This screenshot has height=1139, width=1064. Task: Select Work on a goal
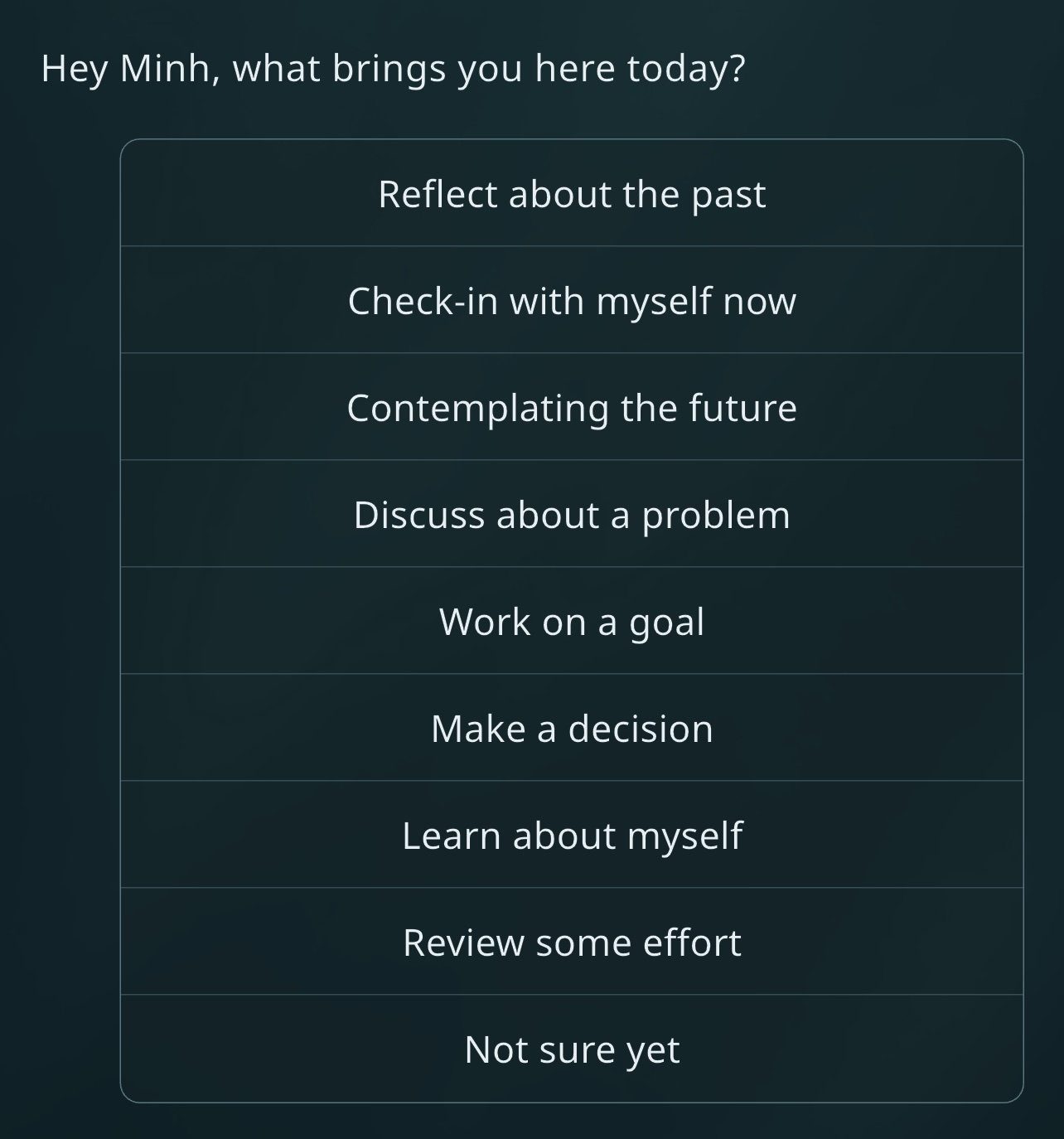(572, 621)
